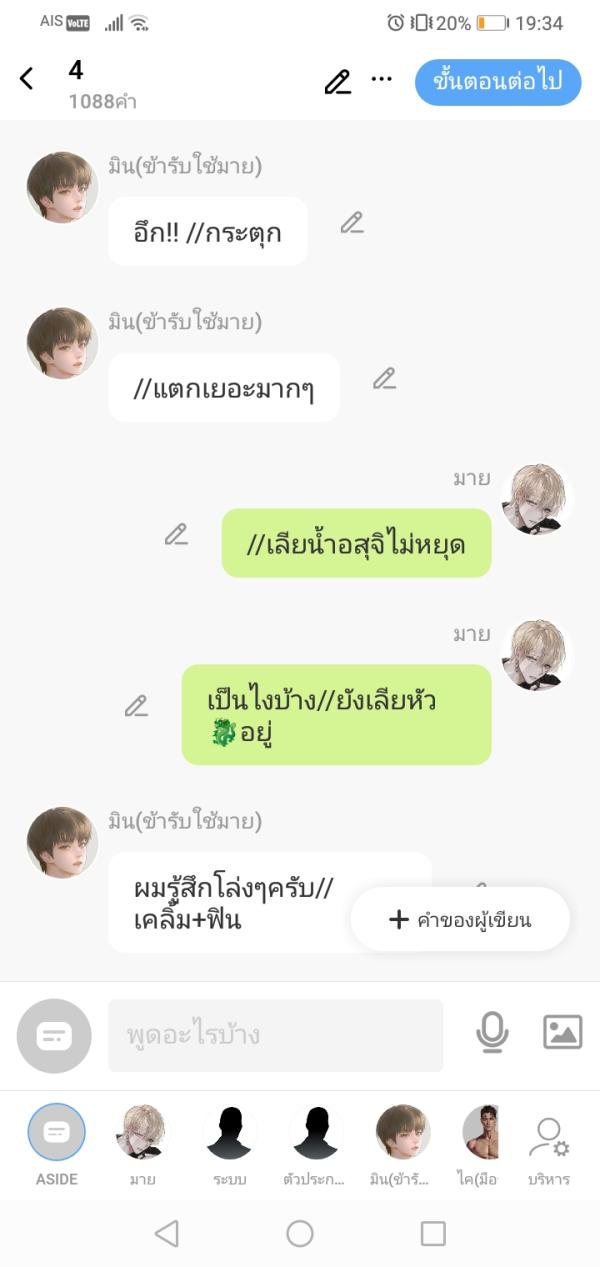Tap the system home button
The image size is (600, 1267).
(300, 1233)
